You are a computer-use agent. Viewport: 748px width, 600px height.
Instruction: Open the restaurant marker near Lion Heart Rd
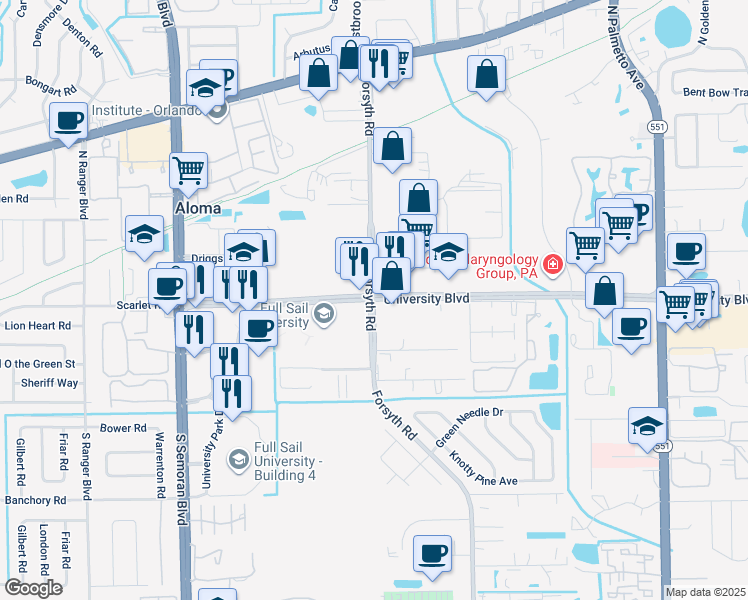click(193, 329)
